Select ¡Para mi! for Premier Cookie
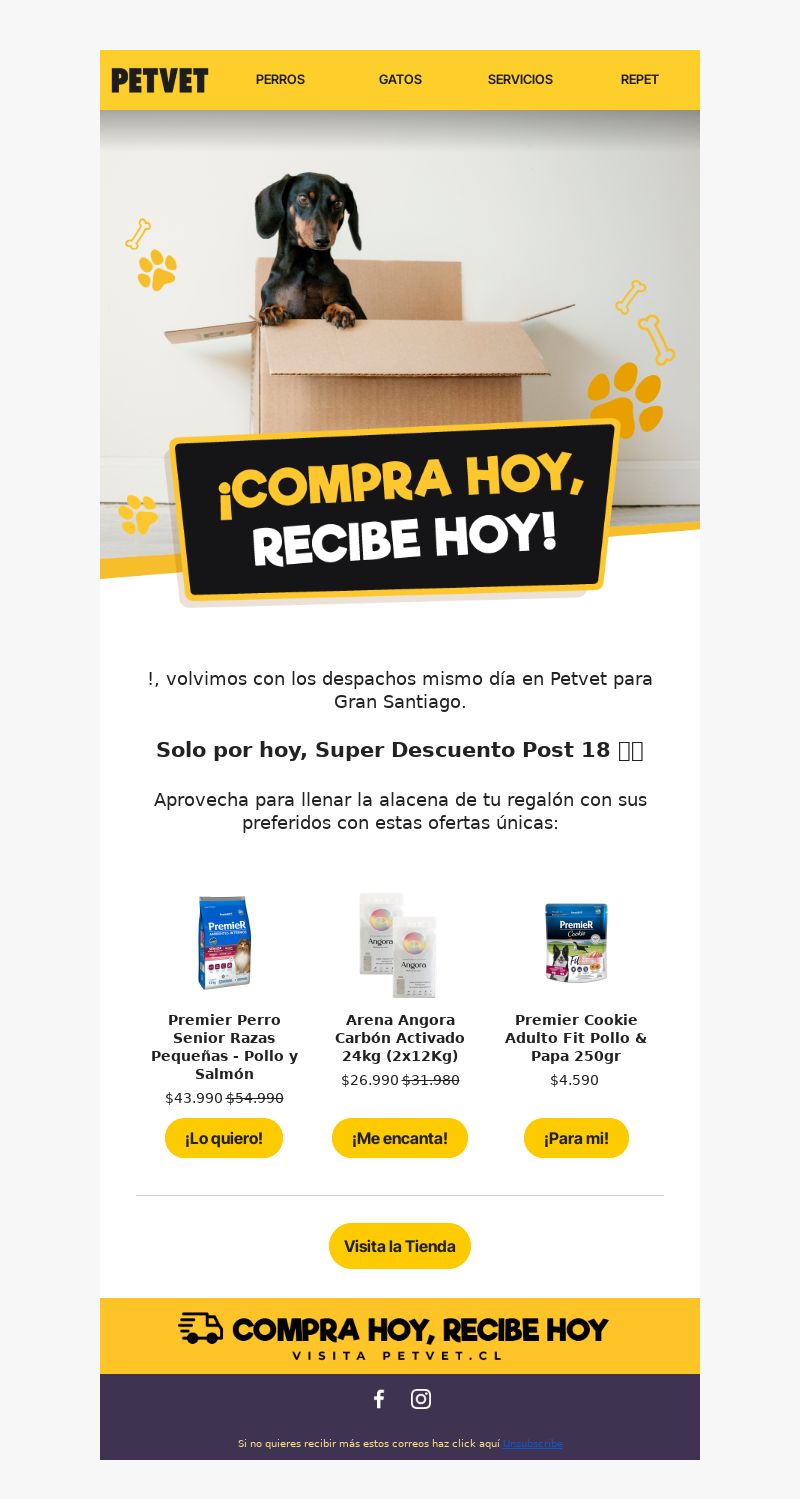Screen dimensions: 800x1499 click(576, 1138)
